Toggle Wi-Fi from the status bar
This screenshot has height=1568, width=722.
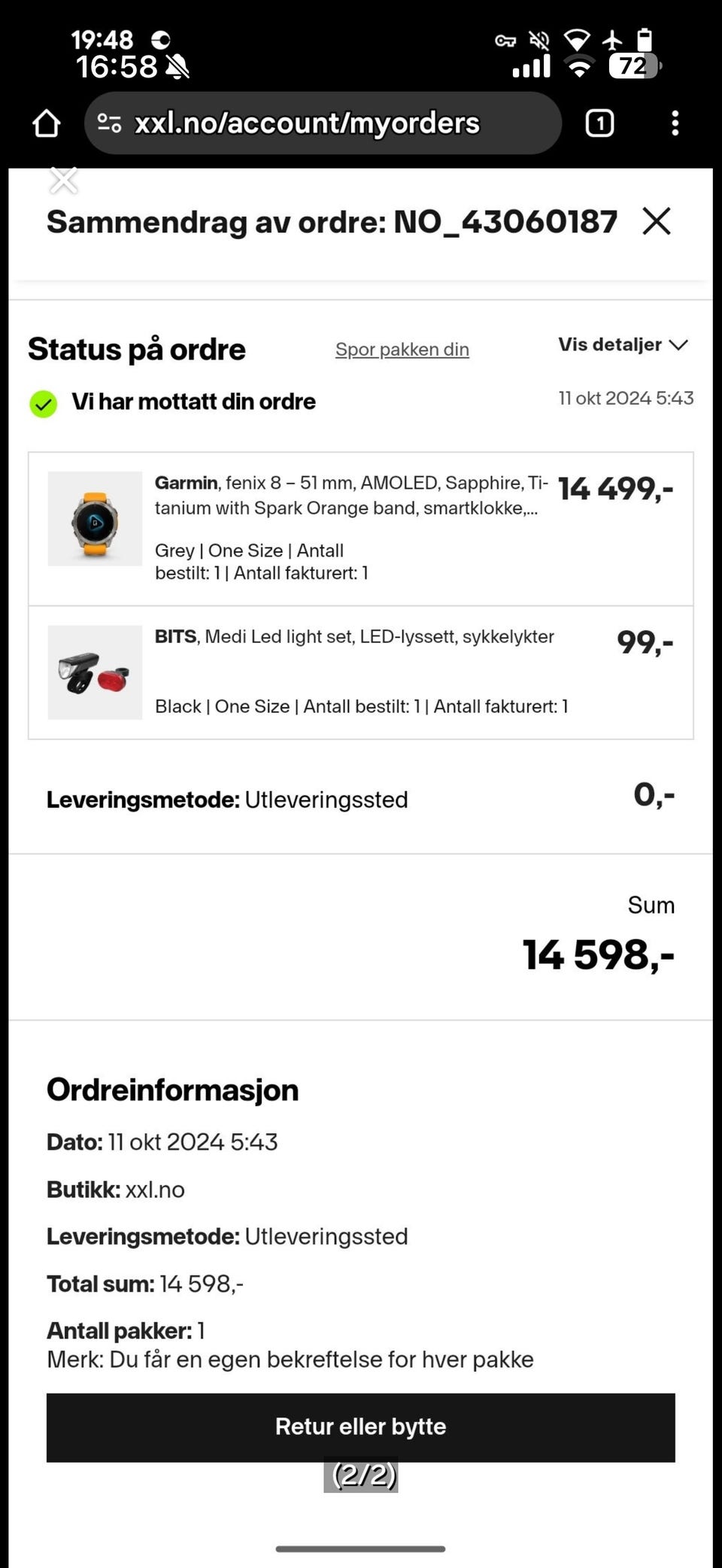click(576, 39)
